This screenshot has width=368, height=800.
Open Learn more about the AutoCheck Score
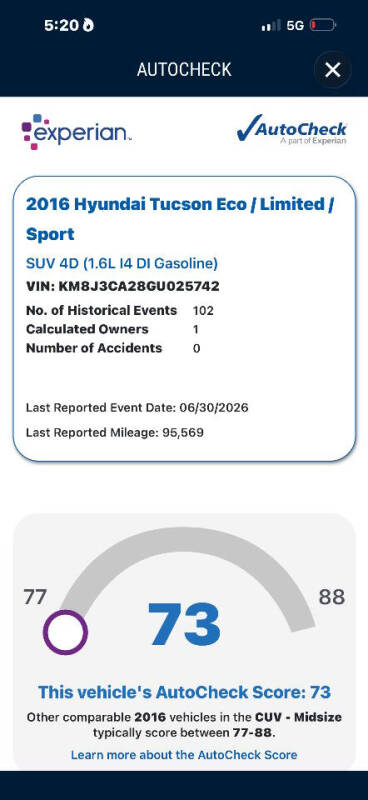(x=184, y=755)
